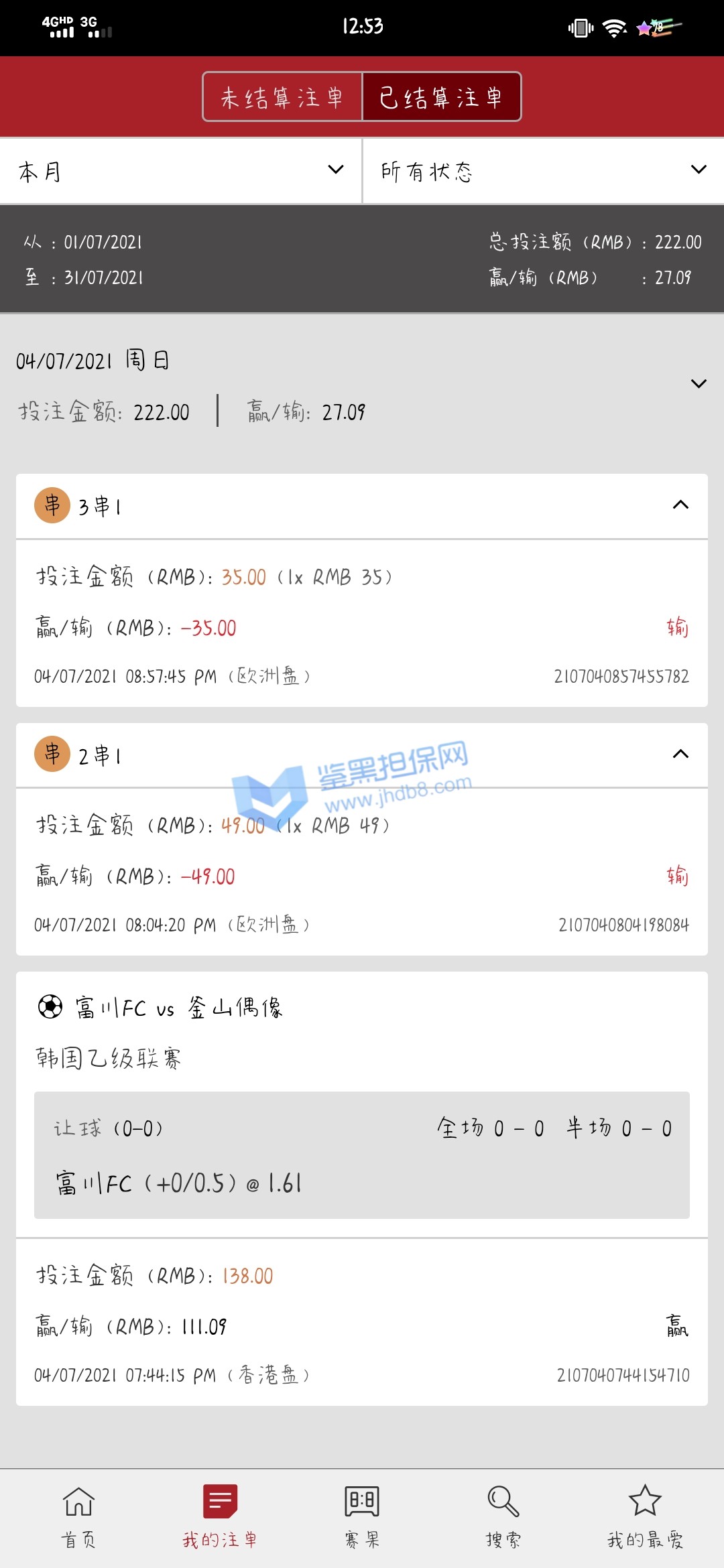Select the 已结算注单 tab
This screenshot has height=1568, width=724.
(441, 97)
